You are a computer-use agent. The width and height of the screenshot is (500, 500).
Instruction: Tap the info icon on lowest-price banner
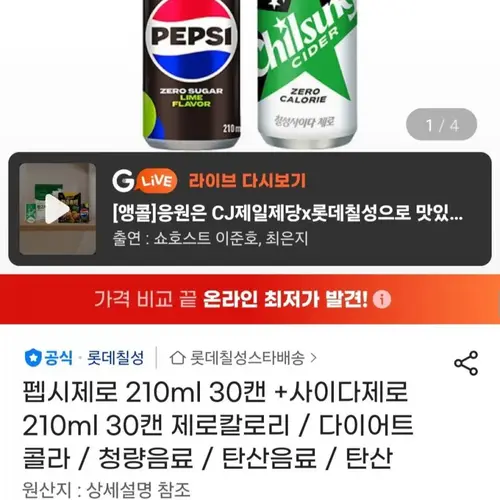point(381,299)
